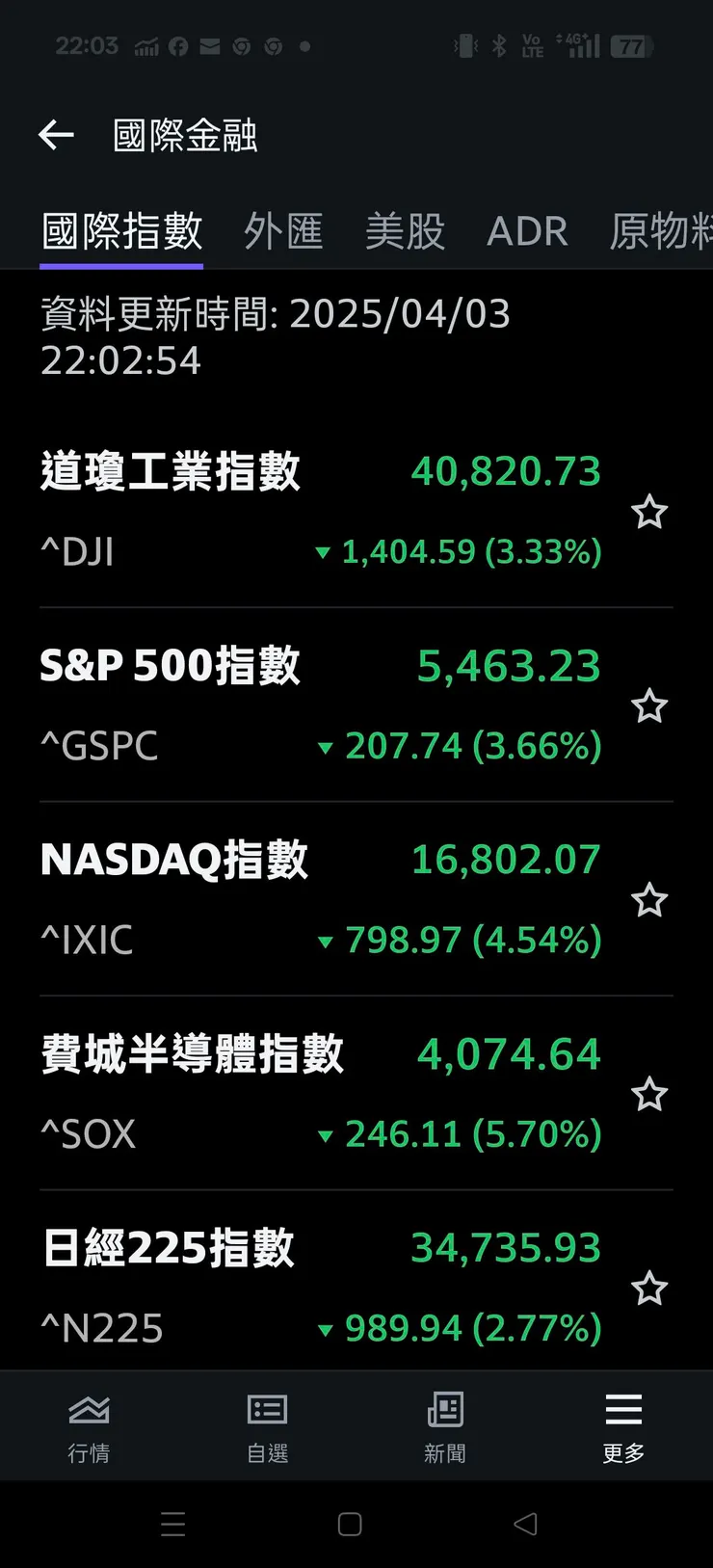
Task: Switch to the 外匯 tab
Action: (283, 231)
